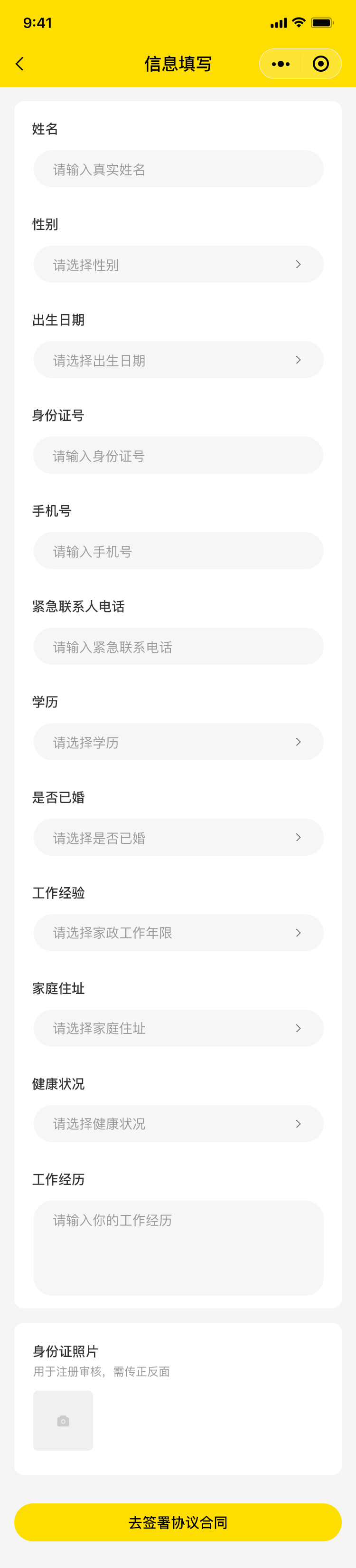Viewport: 356px width, 1568px height.
Task: Choose 家庭住址 home address
Action: click(178, 1028)
